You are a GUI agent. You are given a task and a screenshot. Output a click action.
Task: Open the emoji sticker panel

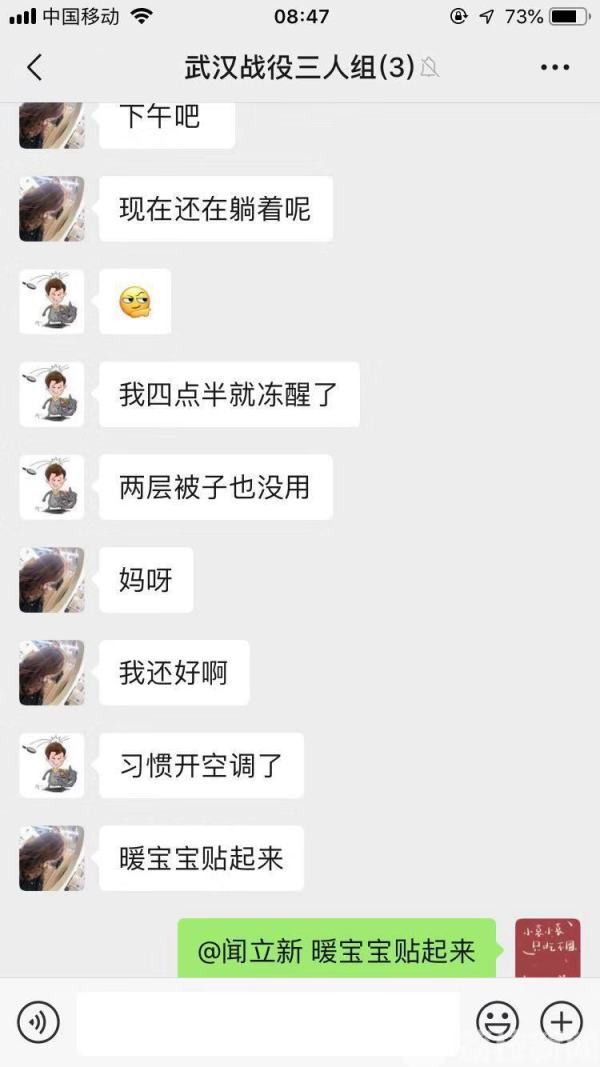pos(497,1022)
